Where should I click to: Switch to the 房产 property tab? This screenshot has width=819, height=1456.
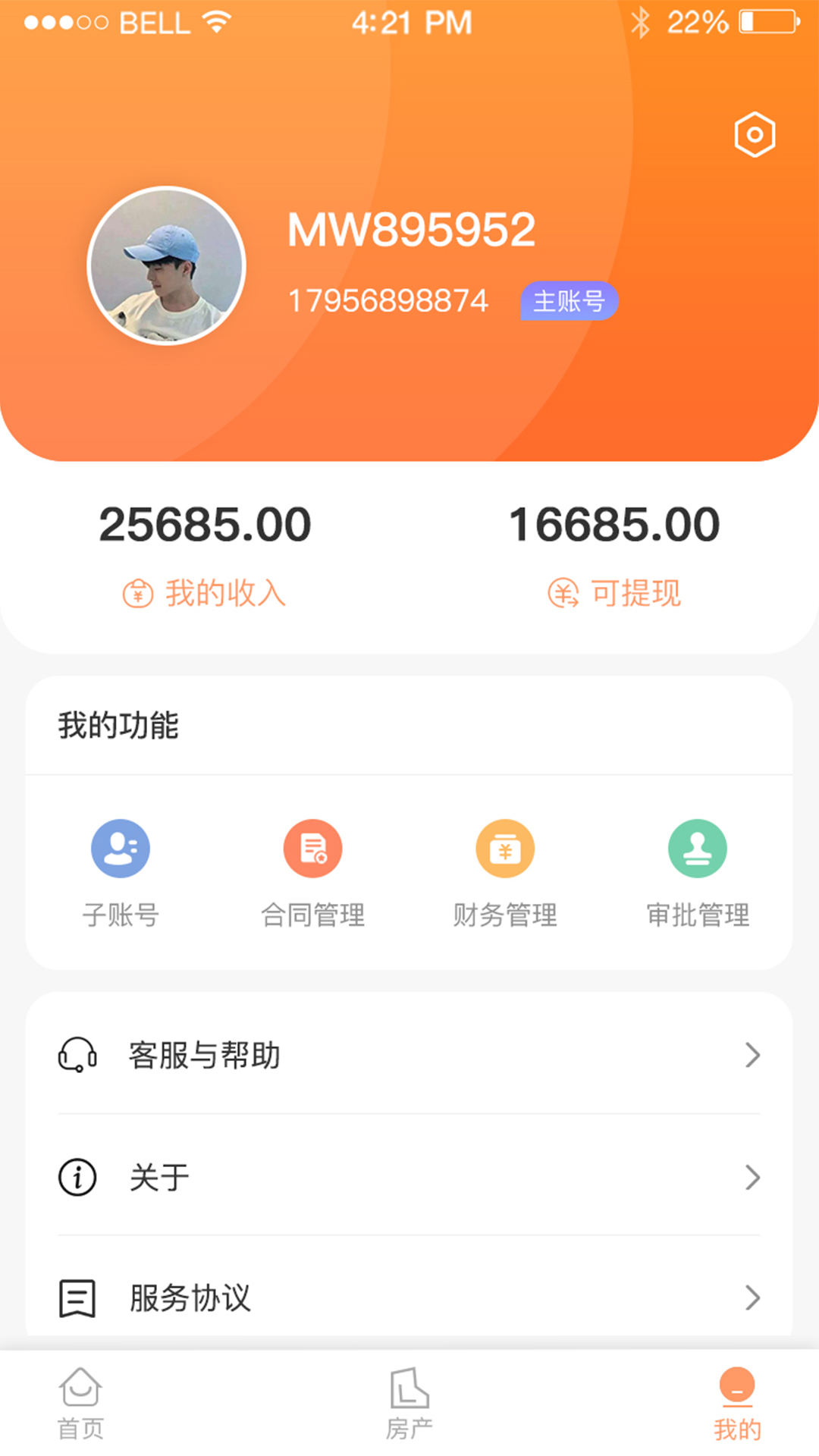pos(409,1410)
